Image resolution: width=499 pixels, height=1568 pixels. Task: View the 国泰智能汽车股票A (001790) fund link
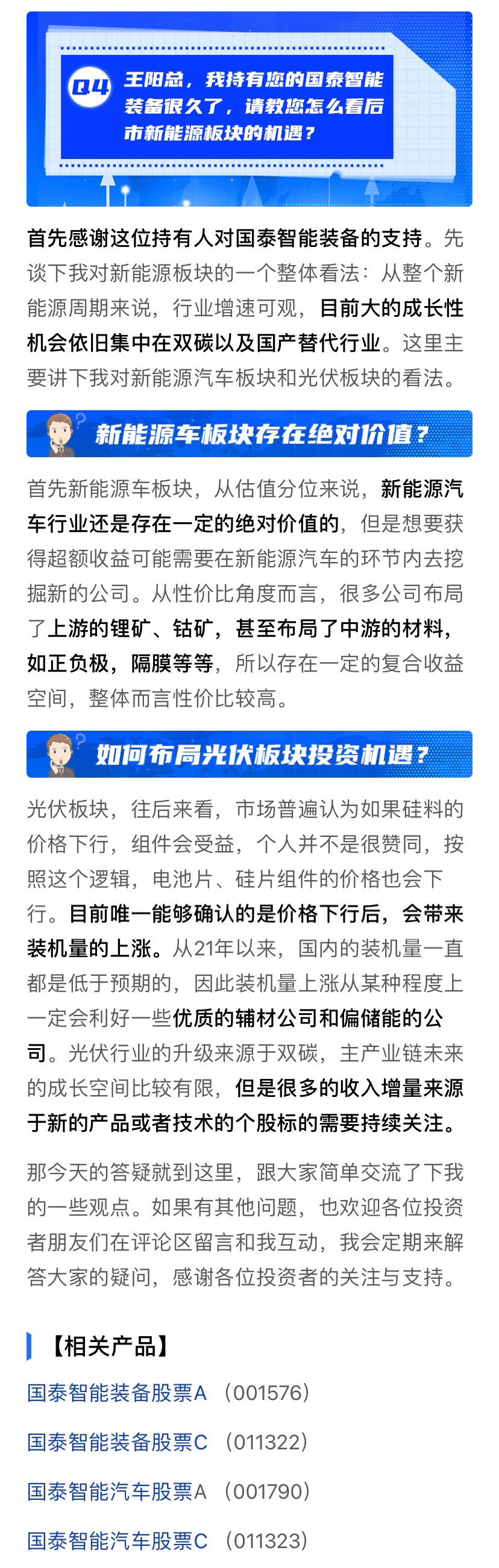[x=117, y=1492]
